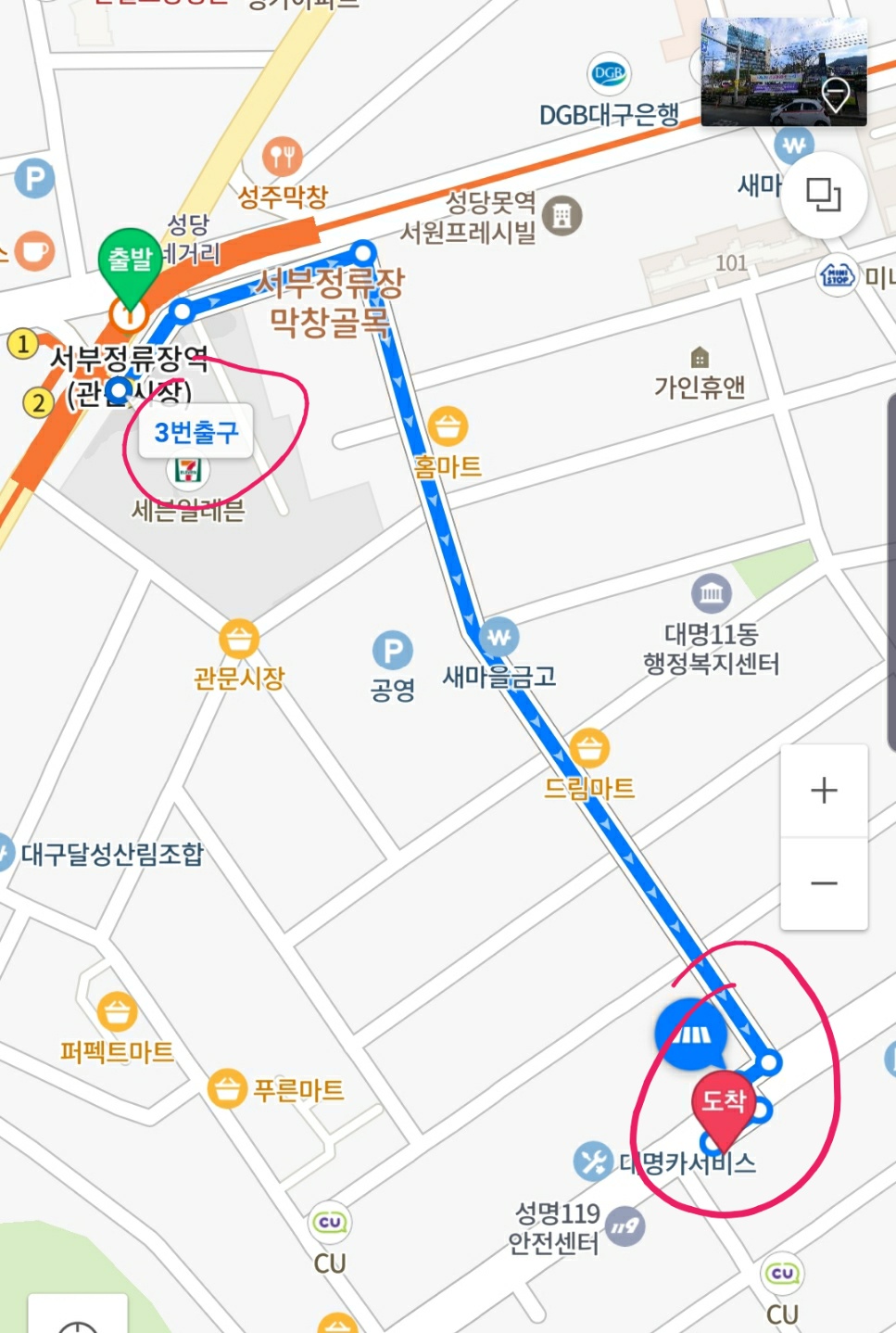This screenshot has height=1333, width=896.
Task: Open the 드림마트 store marker
Action: [589, 749]
